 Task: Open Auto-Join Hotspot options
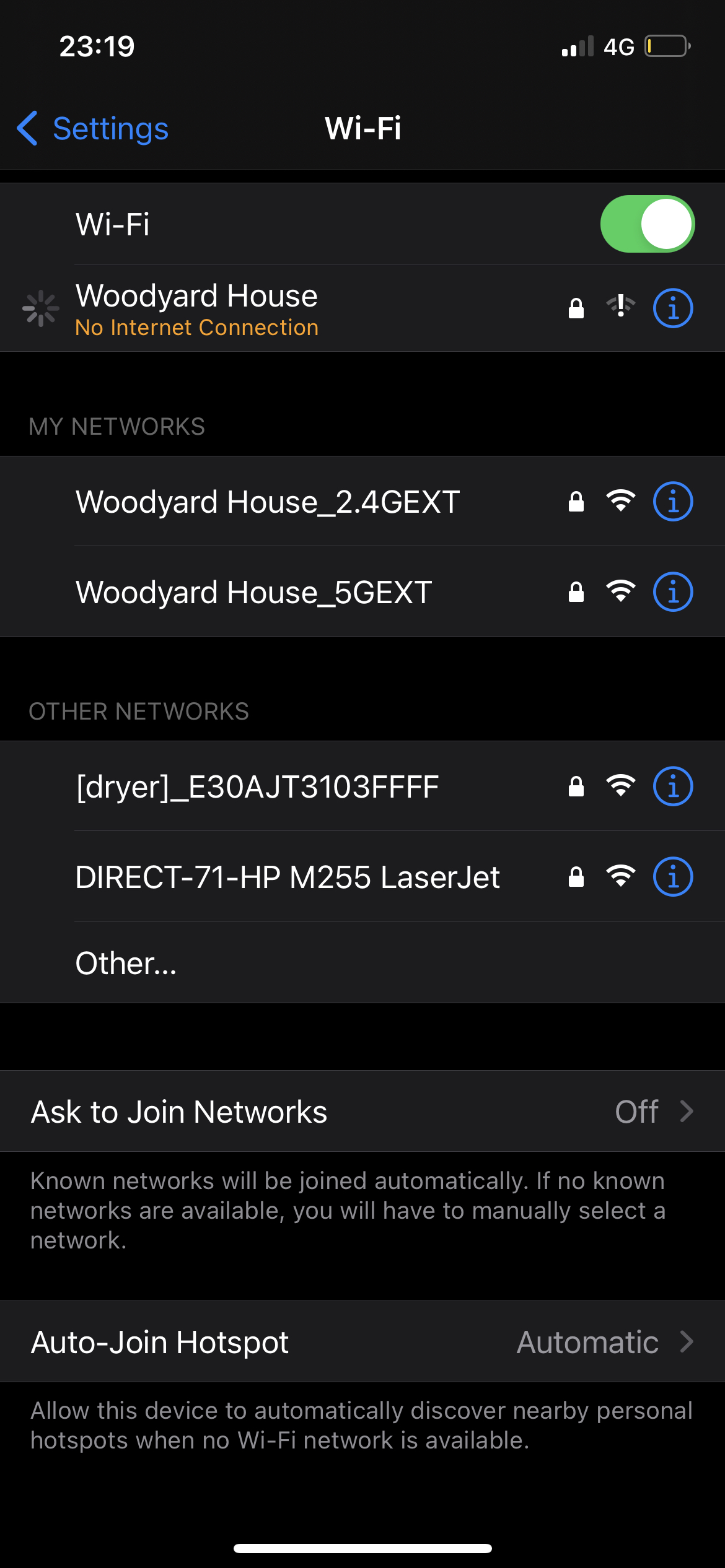click(362, 1342)
